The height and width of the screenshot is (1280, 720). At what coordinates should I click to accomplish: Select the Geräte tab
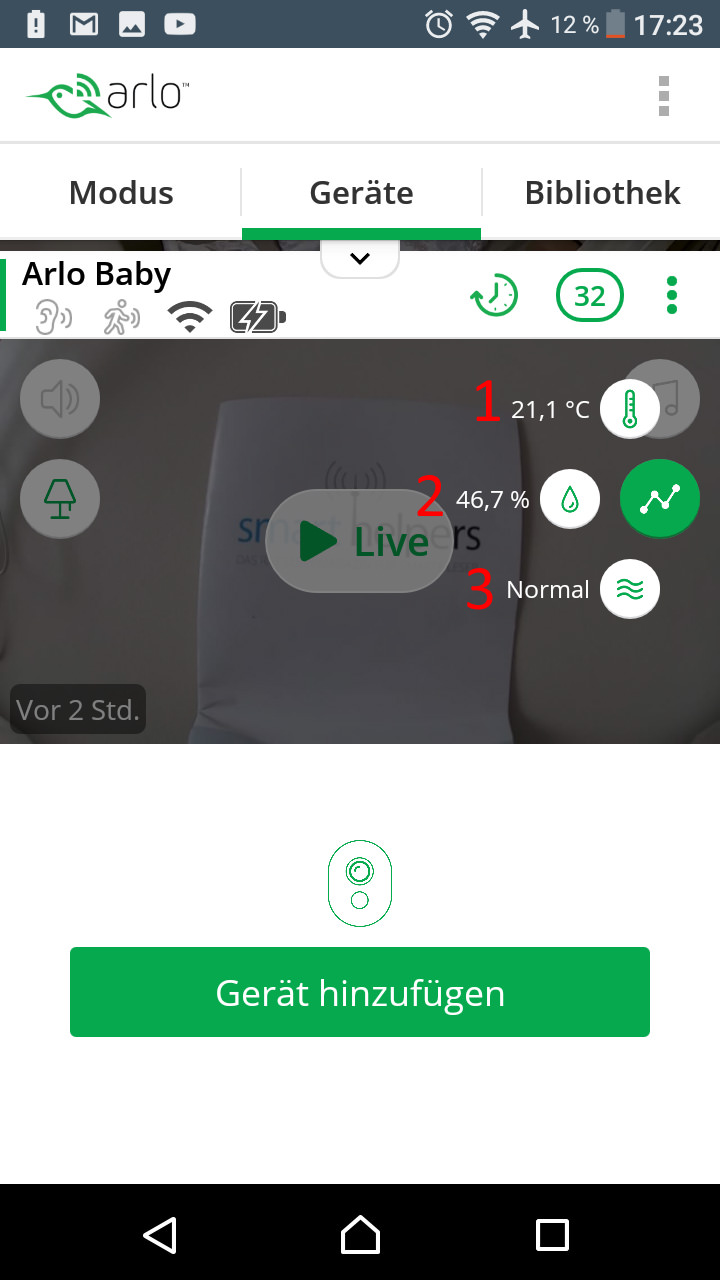(x=361, y=192)
